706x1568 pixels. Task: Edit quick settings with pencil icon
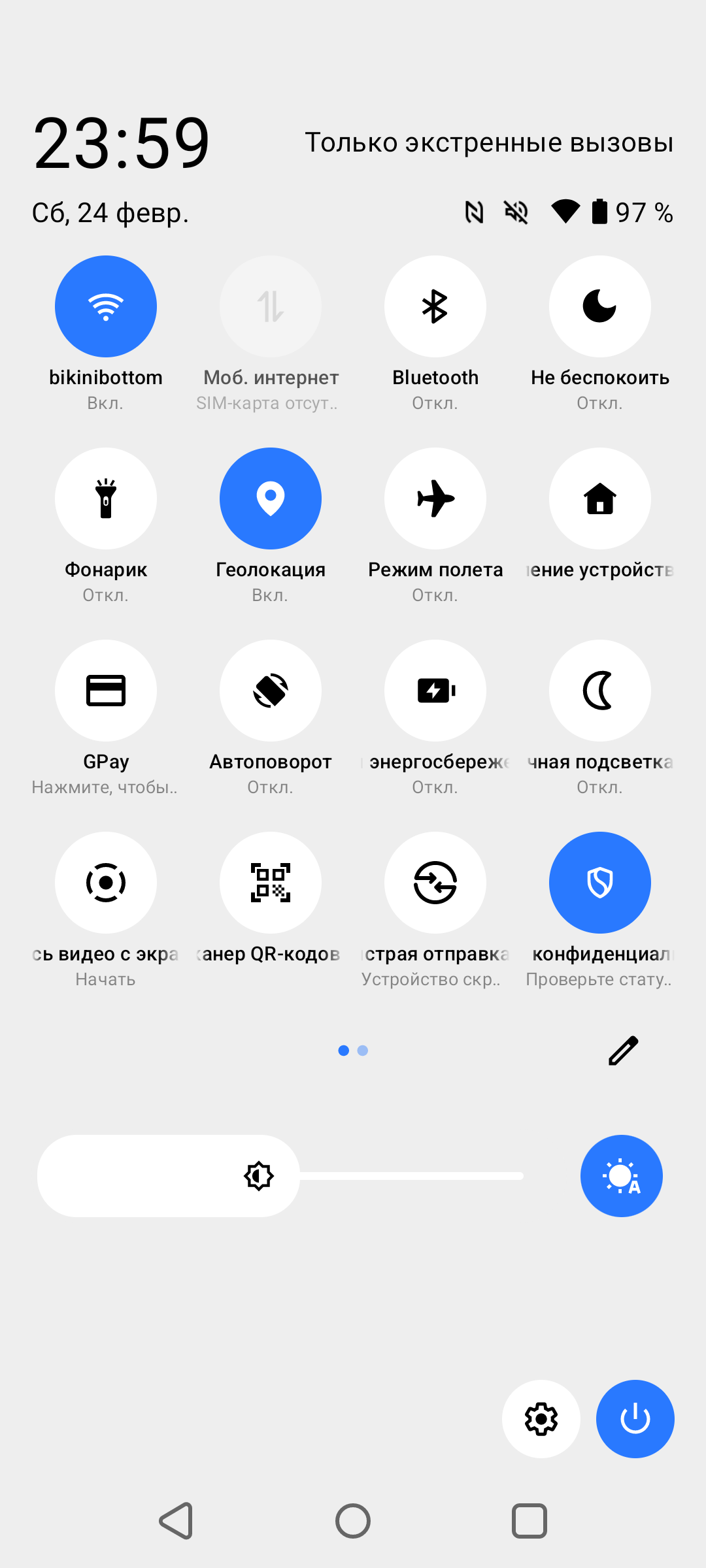click(x=623, y=1051)
